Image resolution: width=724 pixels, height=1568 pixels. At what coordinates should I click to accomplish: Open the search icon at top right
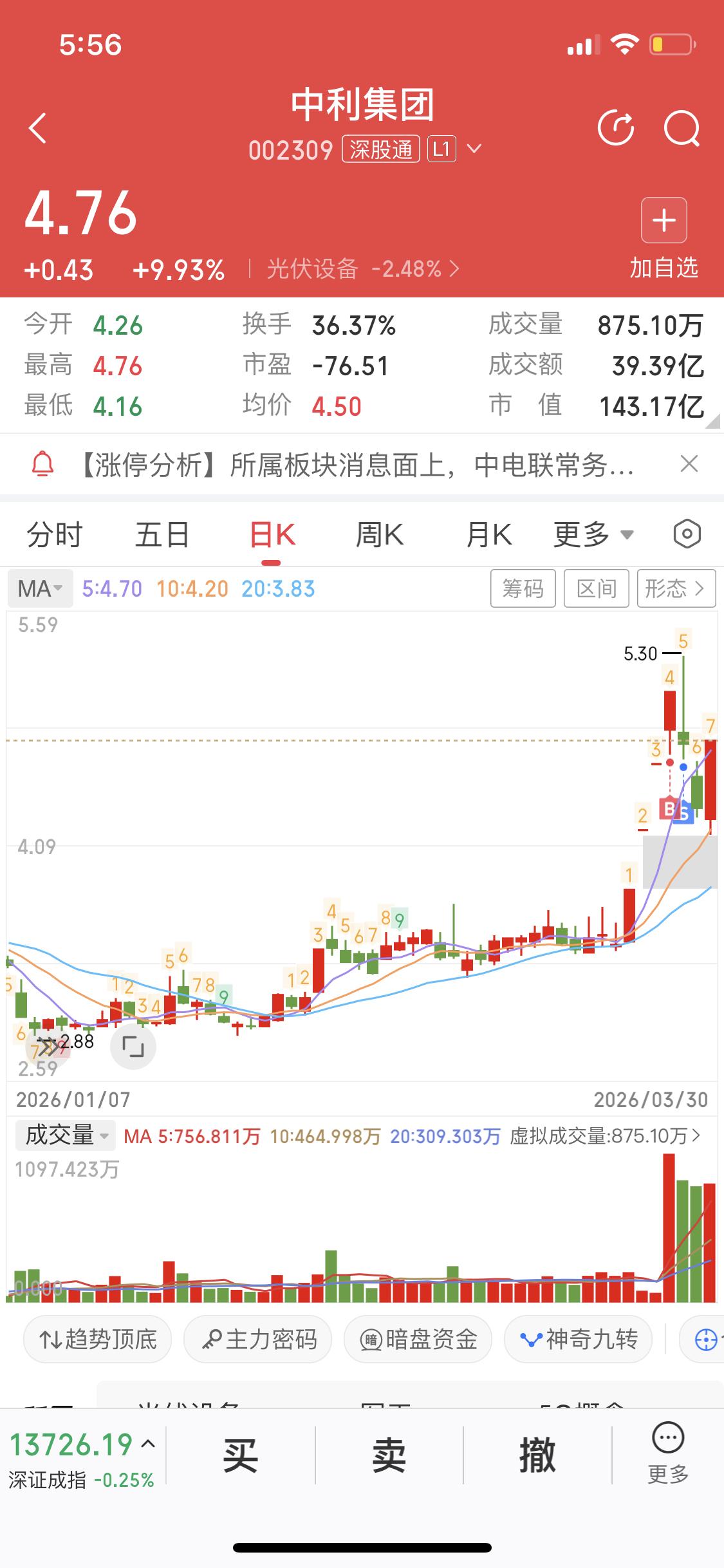click(x=683, y=128)
